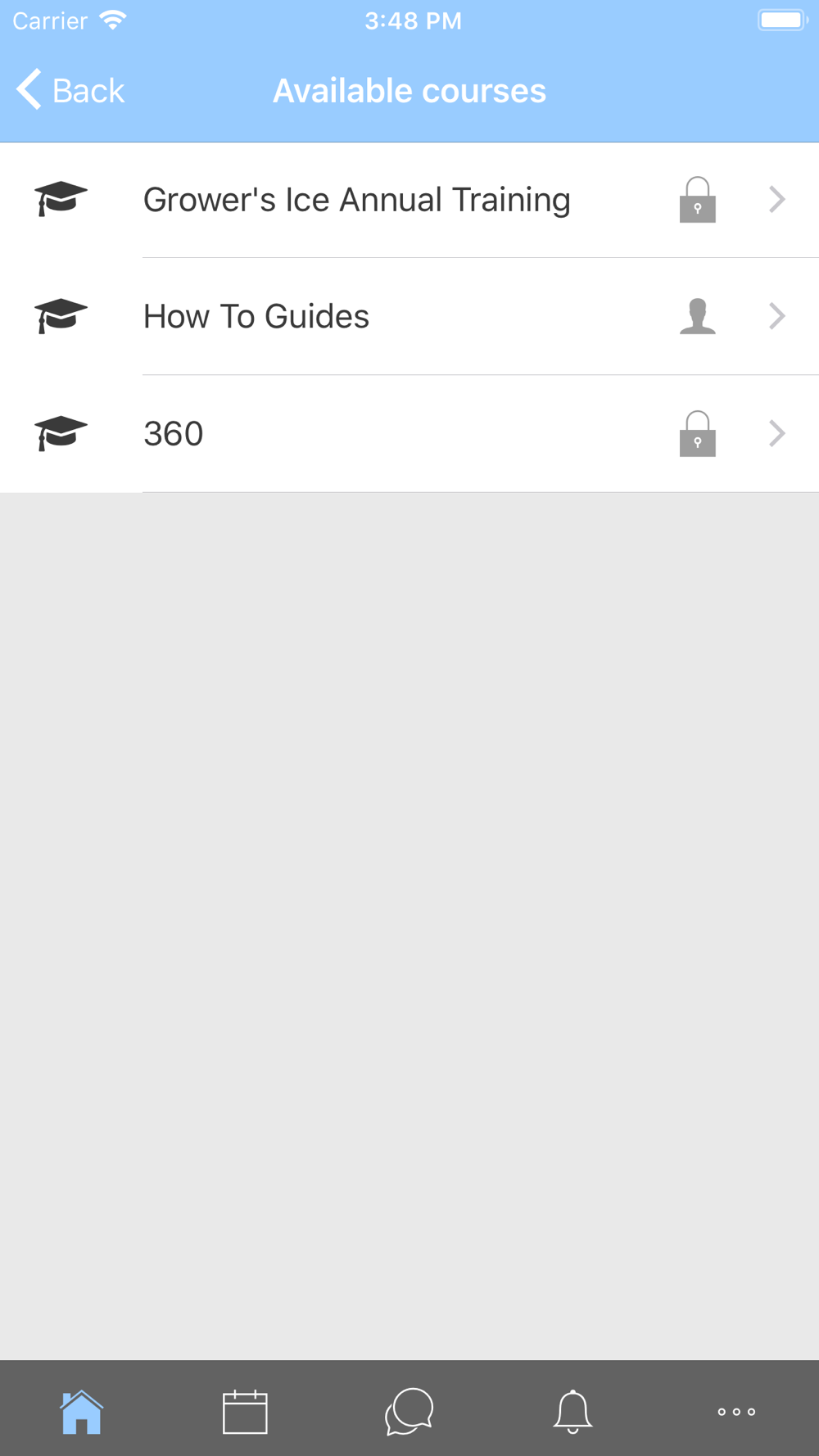
Task: Go back using the Back button
Action: [70, 90]
